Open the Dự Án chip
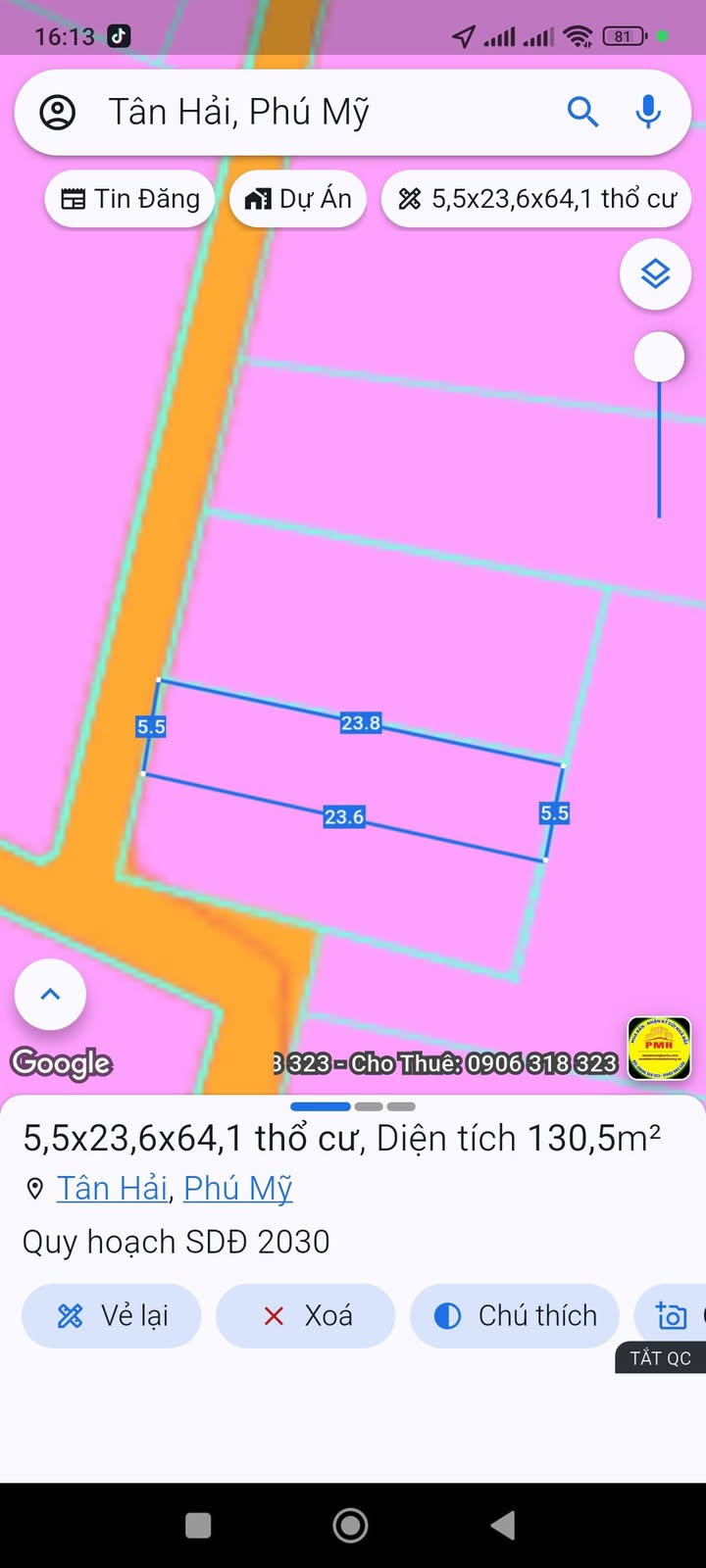The width and height of the screenshot is (706, 1568). click(298, 199)
